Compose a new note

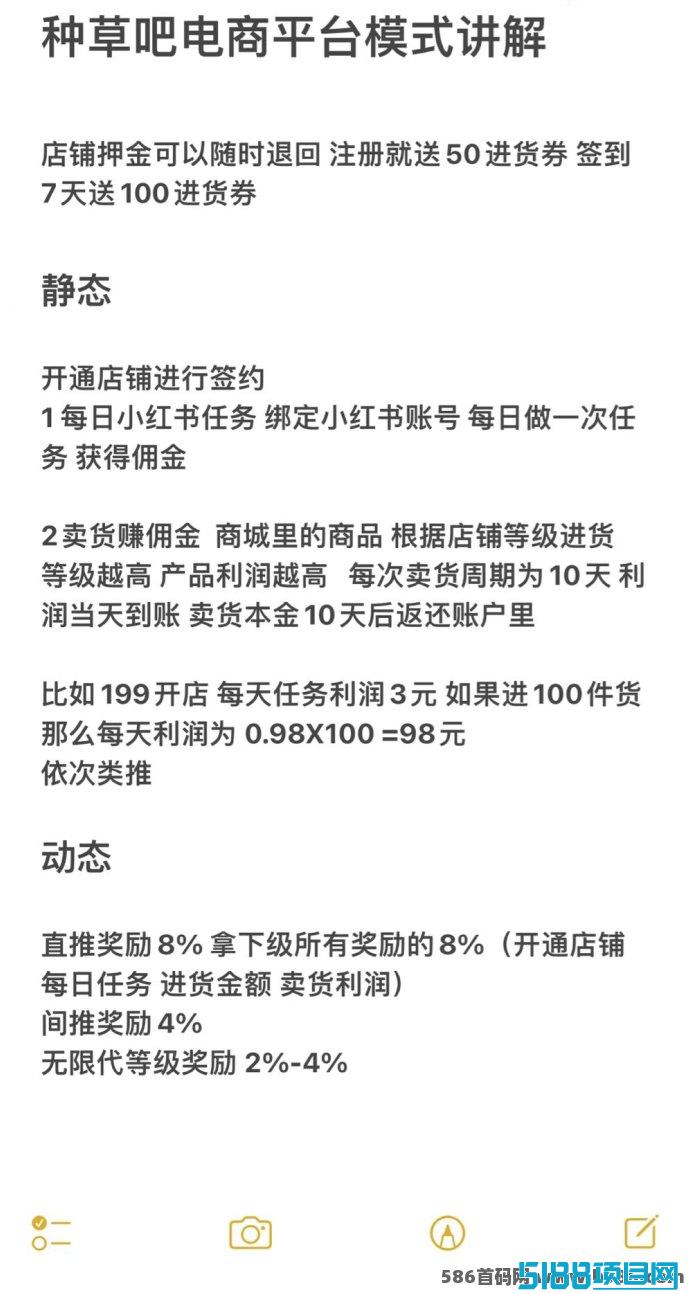(641, 1231)
